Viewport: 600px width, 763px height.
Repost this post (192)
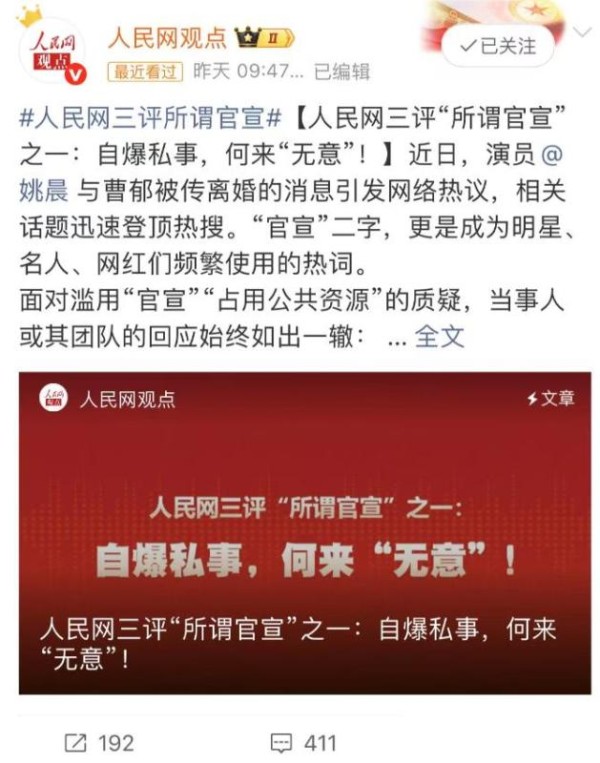pyautogui.click(x=98, y=743)
